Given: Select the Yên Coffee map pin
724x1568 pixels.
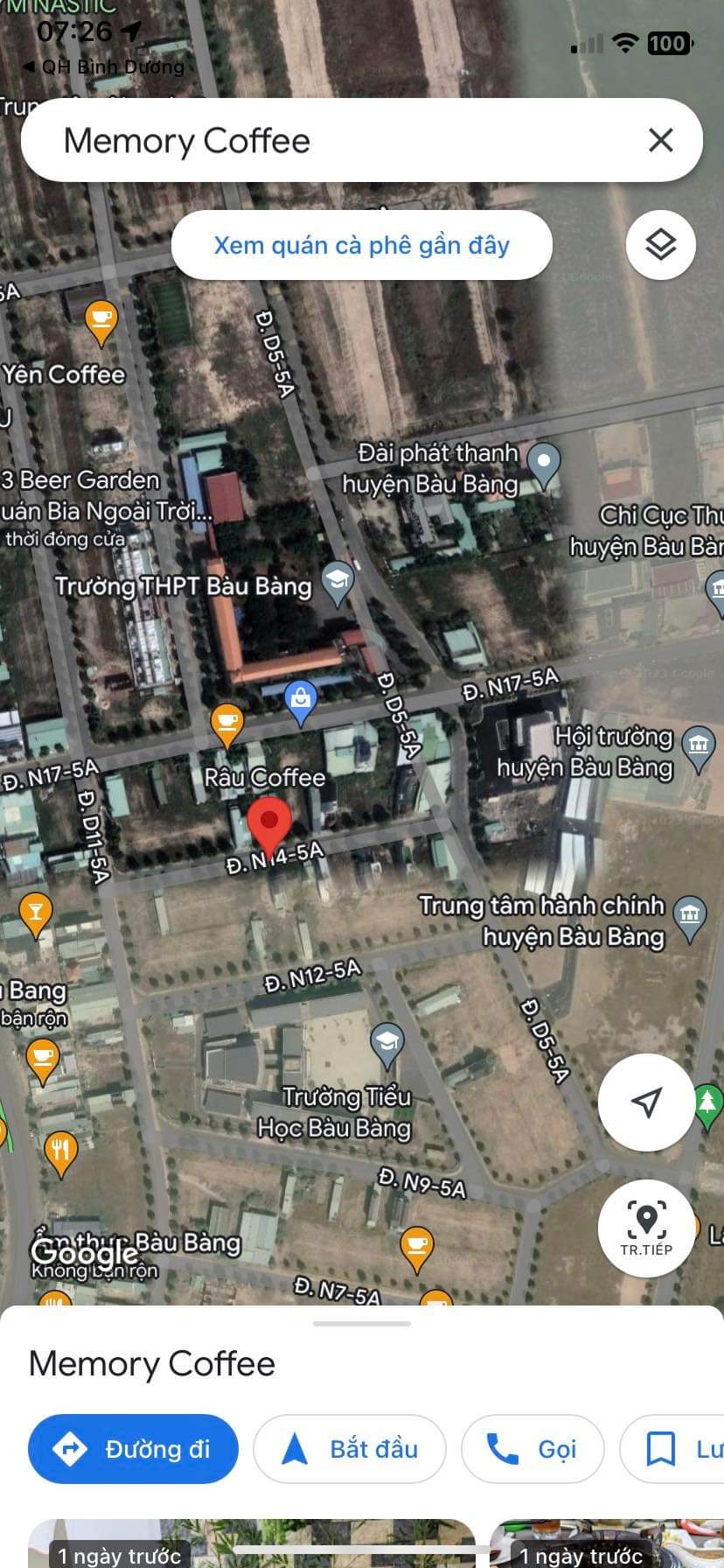Looking at the screenshot, I should (x=101, y=321).
